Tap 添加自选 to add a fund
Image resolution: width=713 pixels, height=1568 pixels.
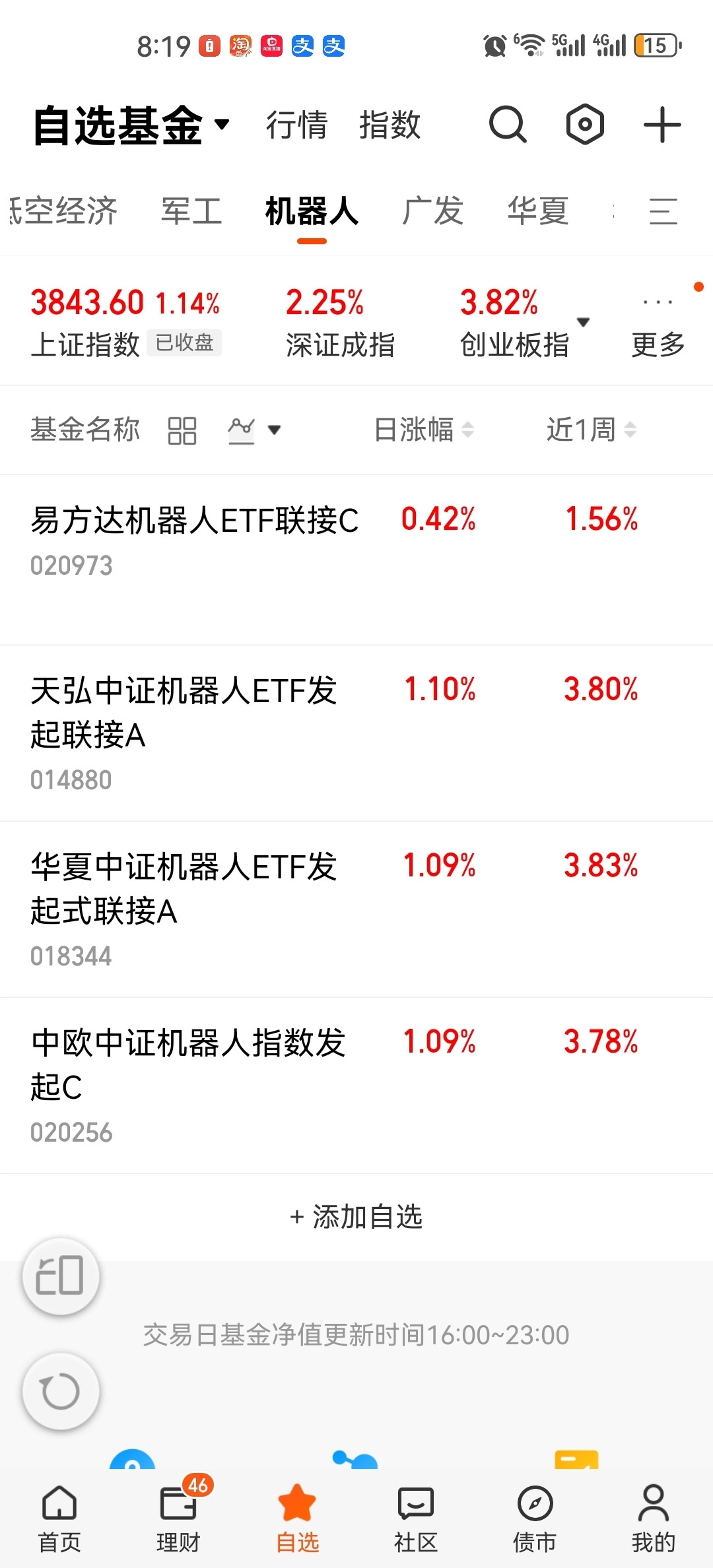[x=356, y=1217]
